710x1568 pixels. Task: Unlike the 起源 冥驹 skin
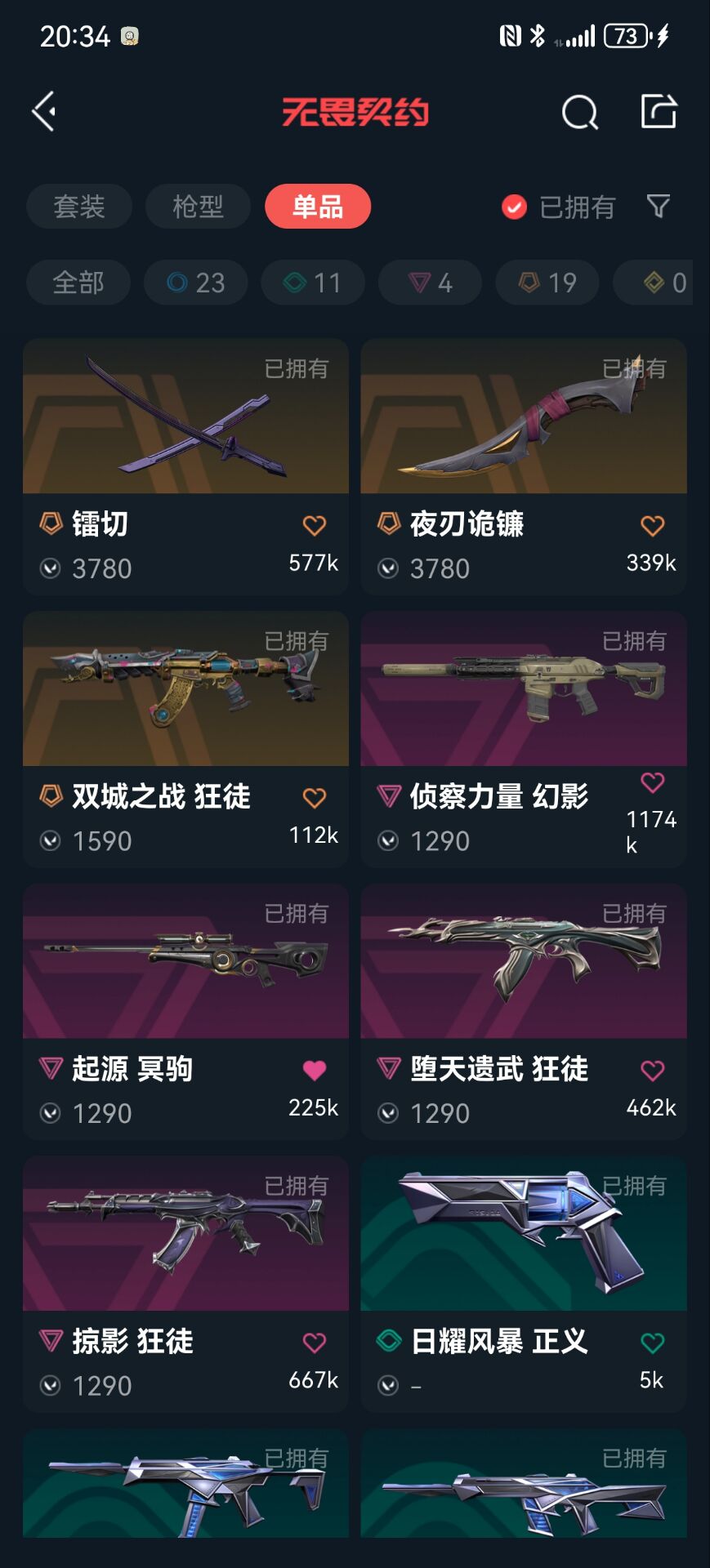(x=315, y=1070)
